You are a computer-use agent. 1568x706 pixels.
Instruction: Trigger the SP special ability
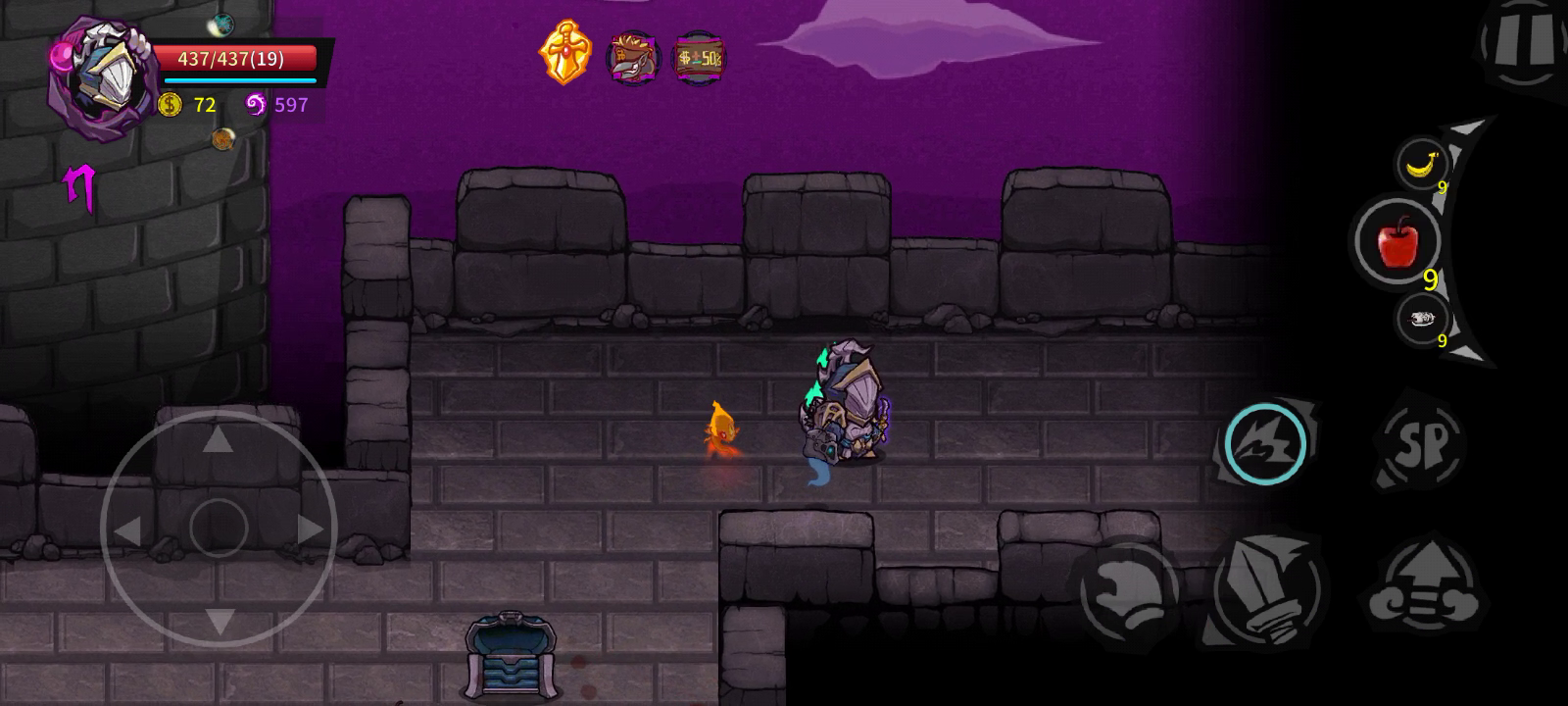click(x=1420, y=443)
